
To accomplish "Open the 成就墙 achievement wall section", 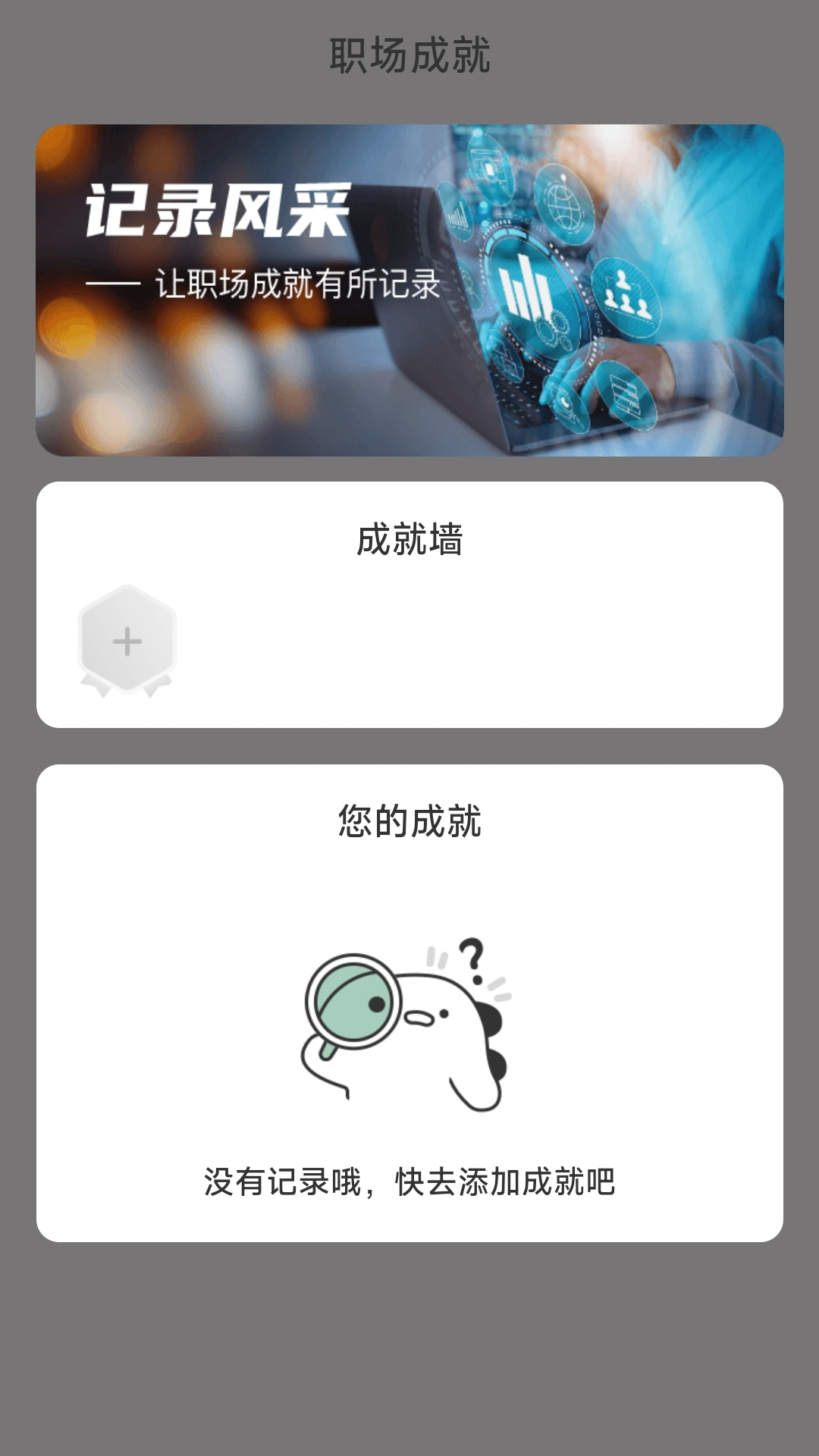I will (409, 540).
